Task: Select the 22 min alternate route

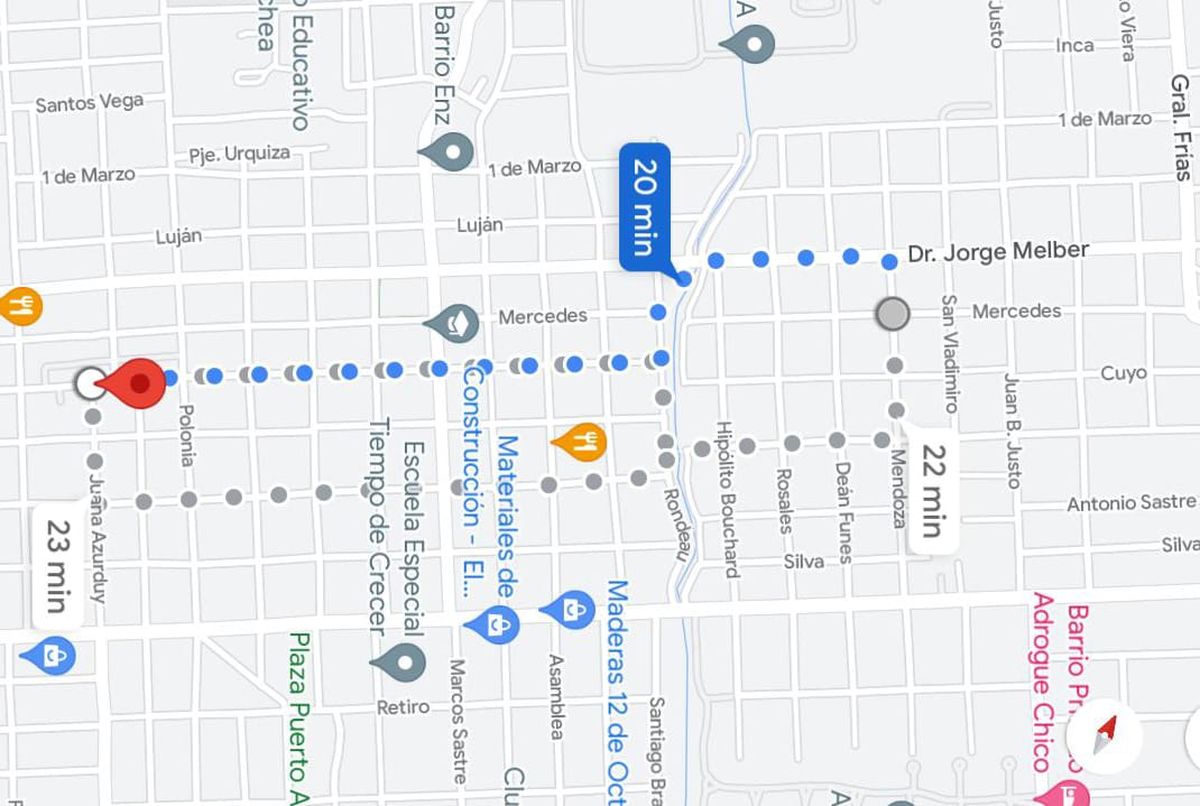Action: [931, 490]
